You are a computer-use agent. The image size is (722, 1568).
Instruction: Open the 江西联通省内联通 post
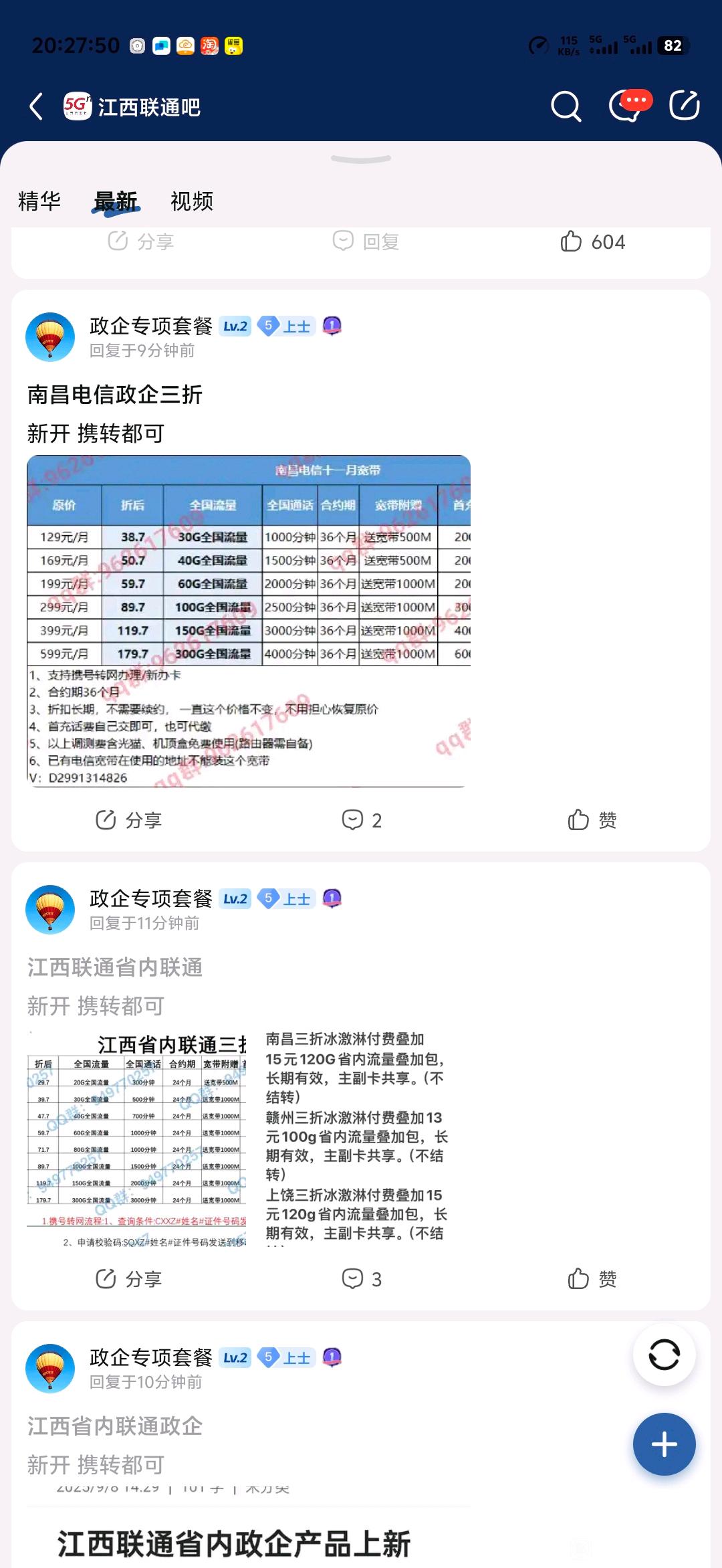pos(115,967)
